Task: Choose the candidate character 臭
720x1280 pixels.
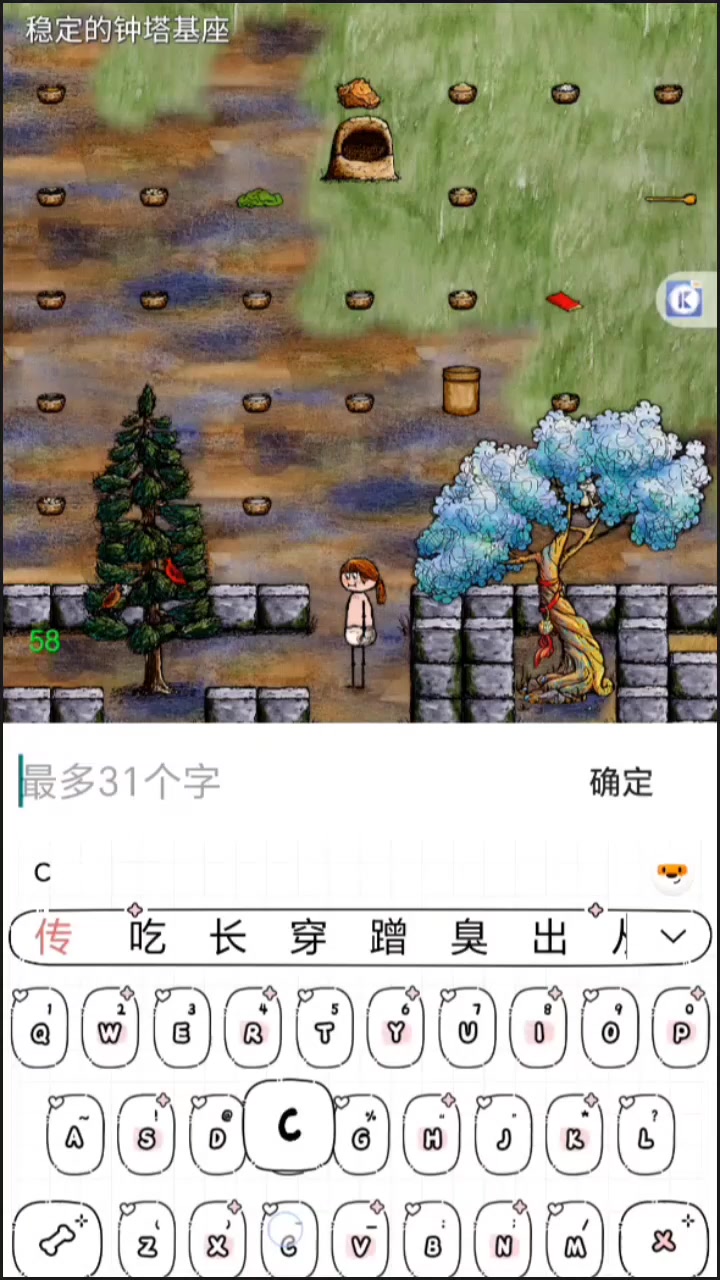Action: [x=469, y=938]
